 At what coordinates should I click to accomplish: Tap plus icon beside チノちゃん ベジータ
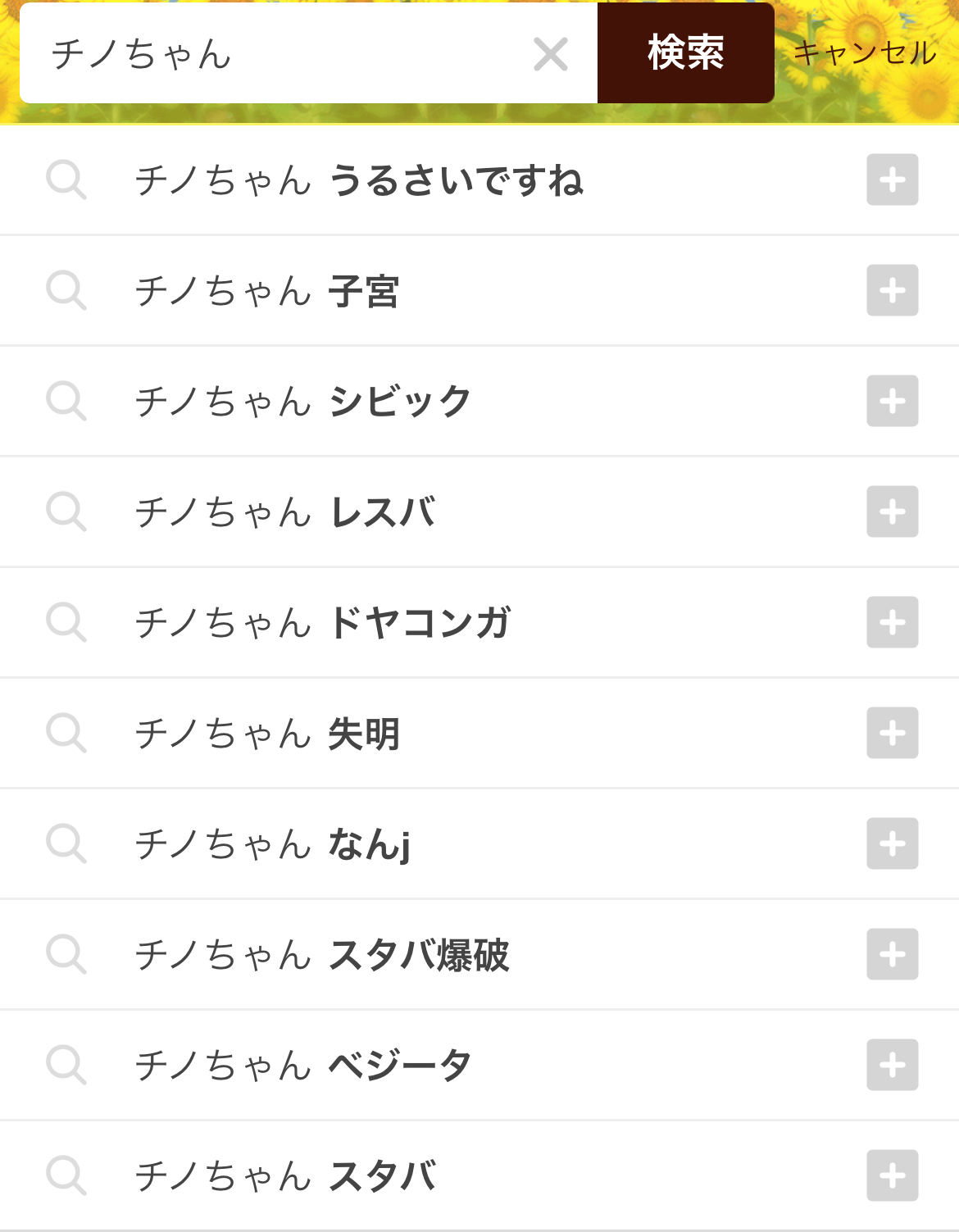pos(892,1065)
